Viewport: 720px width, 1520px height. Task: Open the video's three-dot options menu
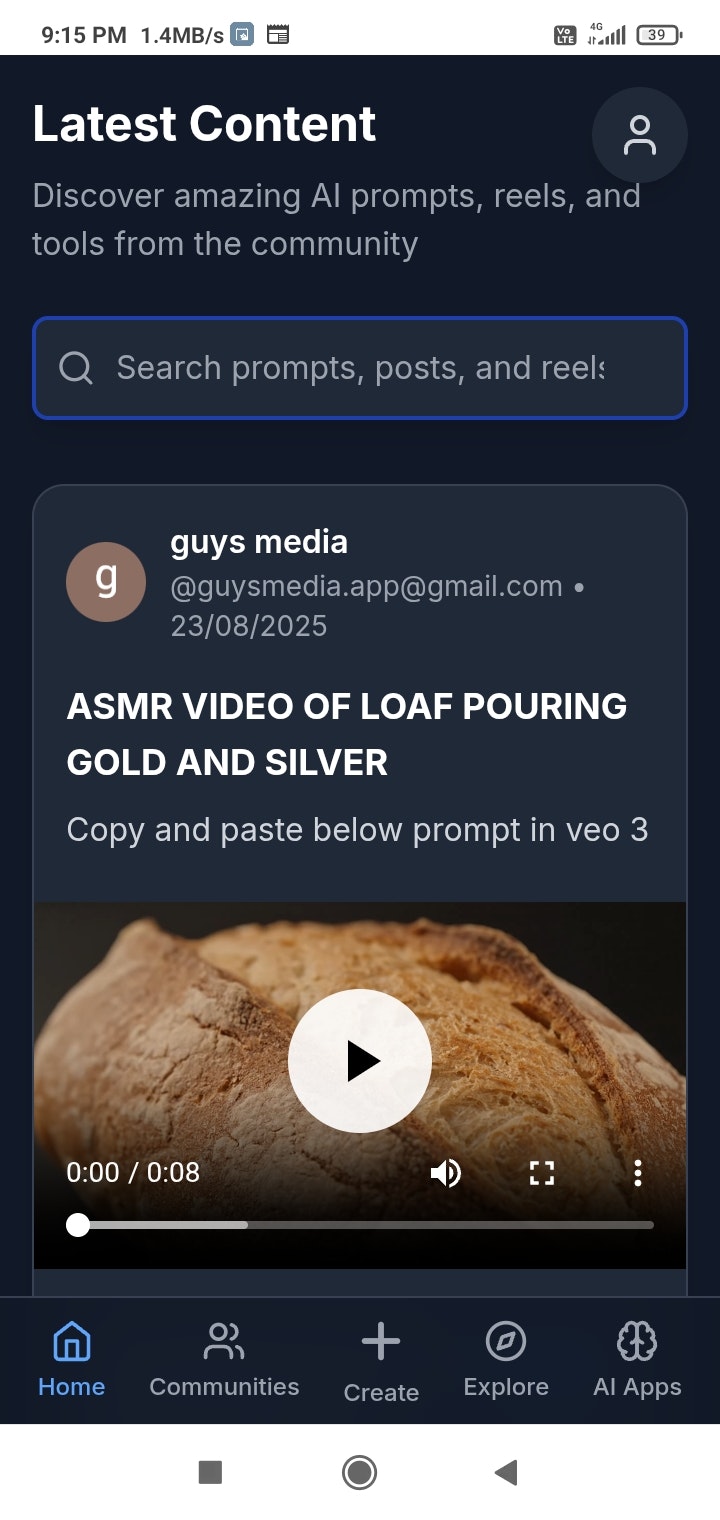[x=637, y=1172]
